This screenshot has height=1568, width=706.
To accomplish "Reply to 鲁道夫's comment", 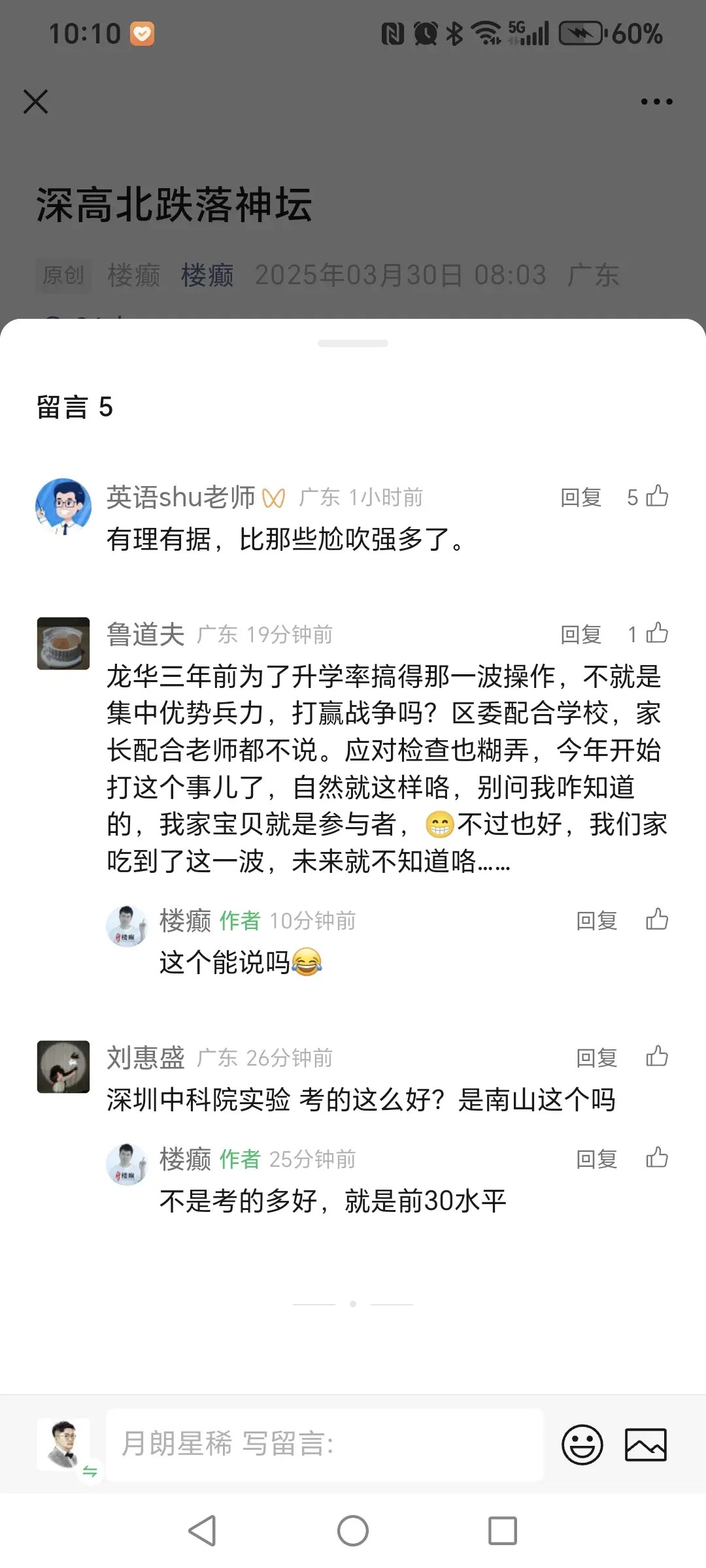I will tap(580, 634).
